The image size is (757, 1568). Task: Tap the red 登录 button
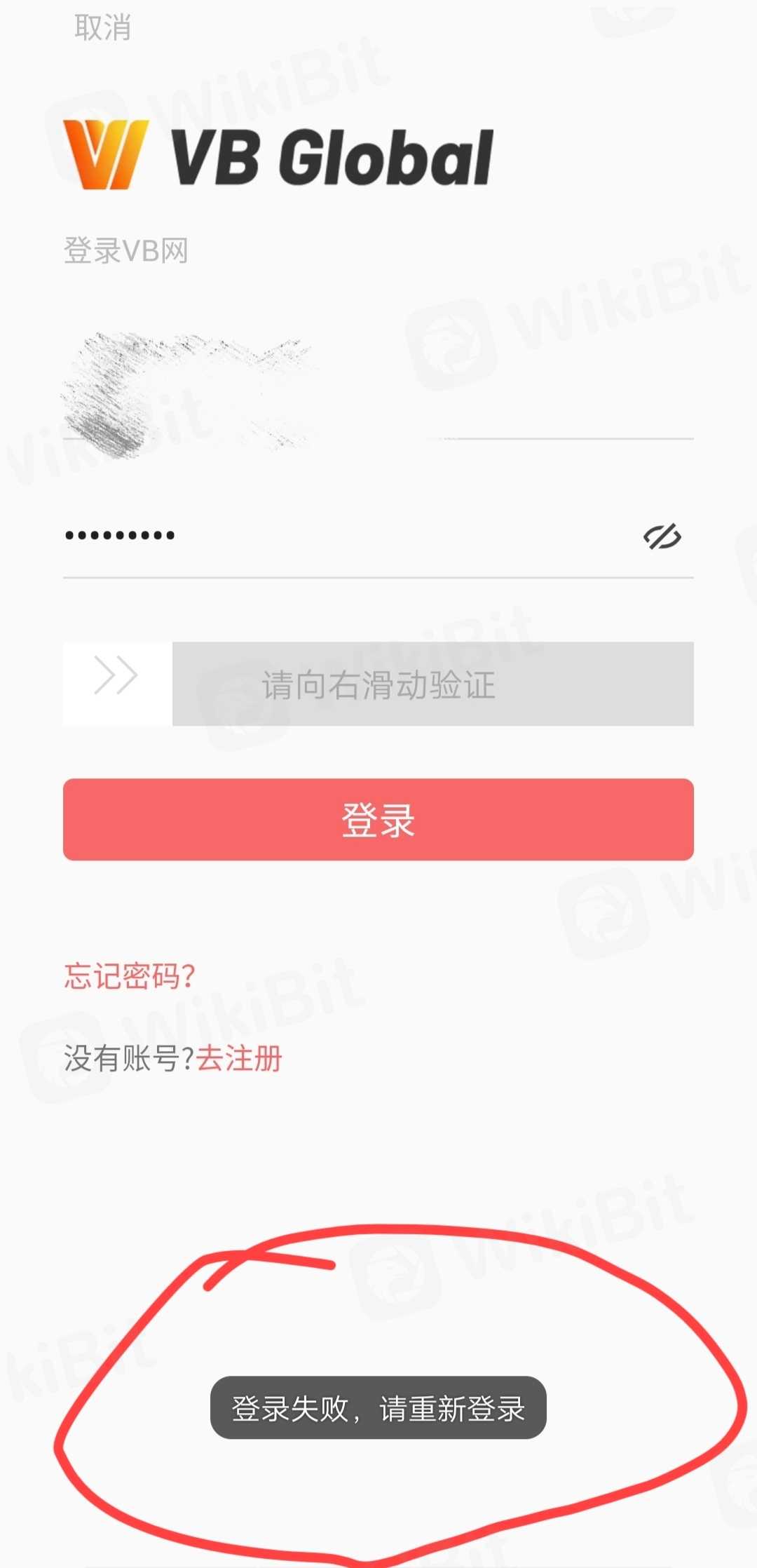pyautogui.click(x=378, y=819)
